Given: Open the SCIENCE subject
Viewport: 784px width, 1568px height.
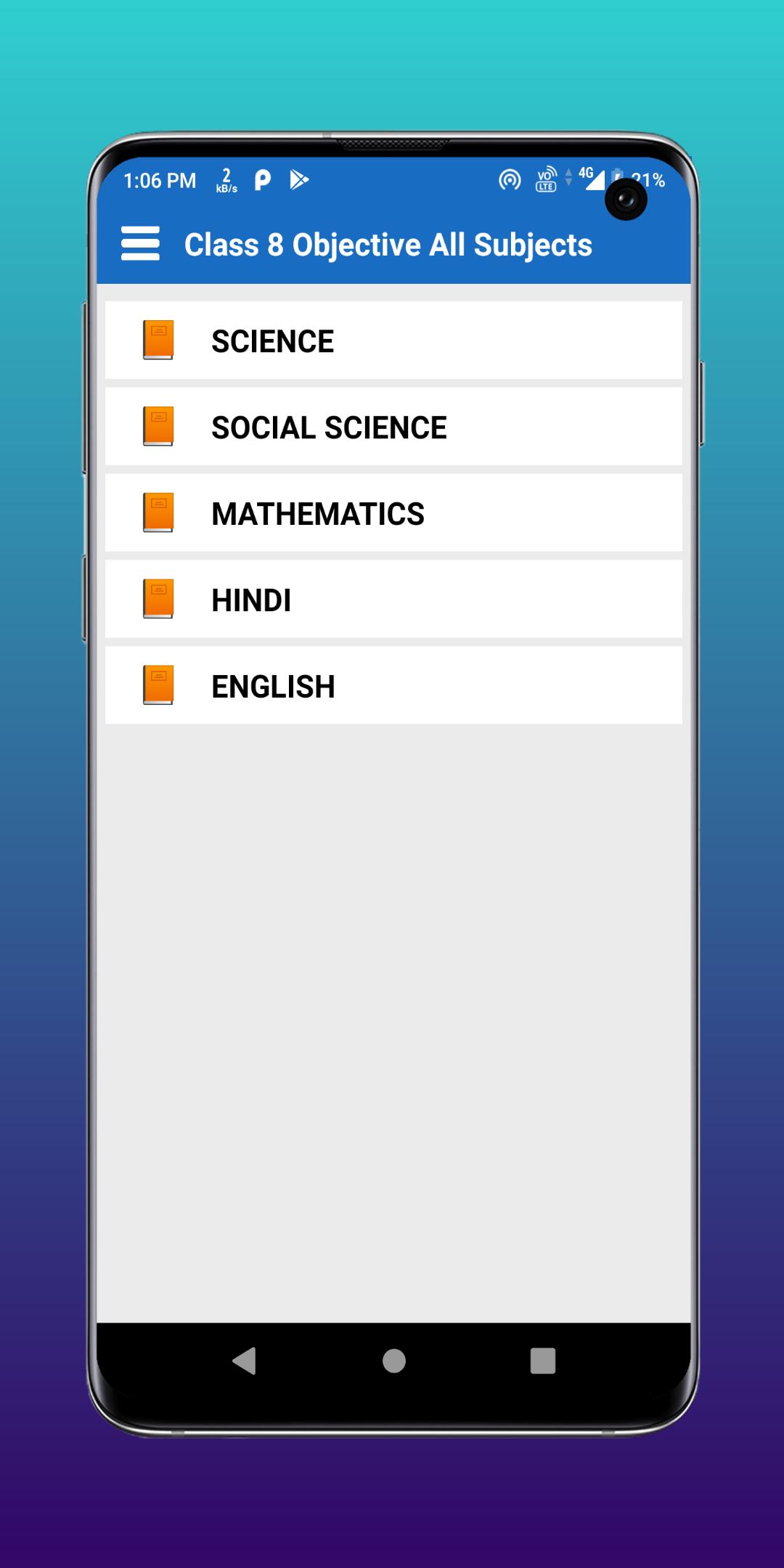Looking at the screenshot, I should tap(393, 340).
